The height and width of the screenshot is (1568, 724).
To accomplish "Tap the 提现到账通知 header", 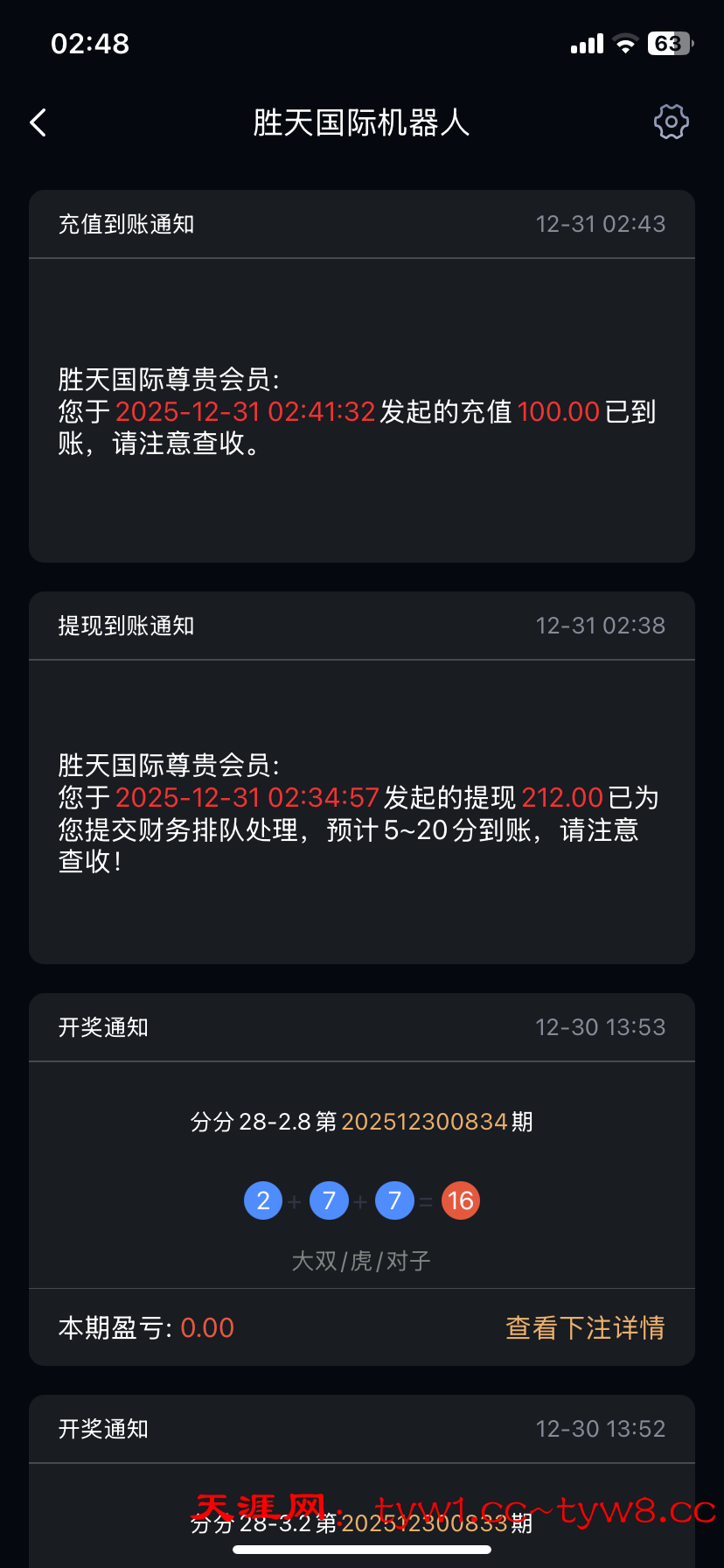I will (126, 625).
